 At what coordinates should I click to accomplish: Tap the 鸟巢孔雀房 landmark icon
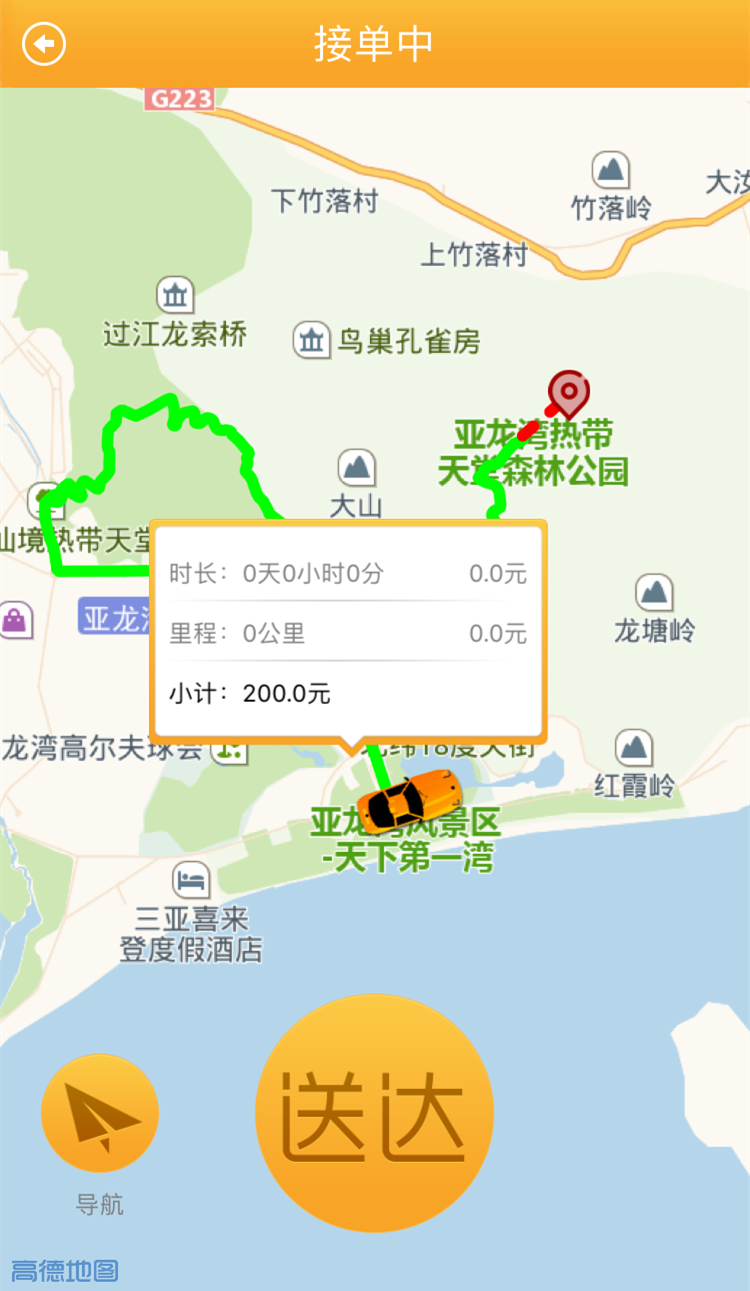point(313,340)
